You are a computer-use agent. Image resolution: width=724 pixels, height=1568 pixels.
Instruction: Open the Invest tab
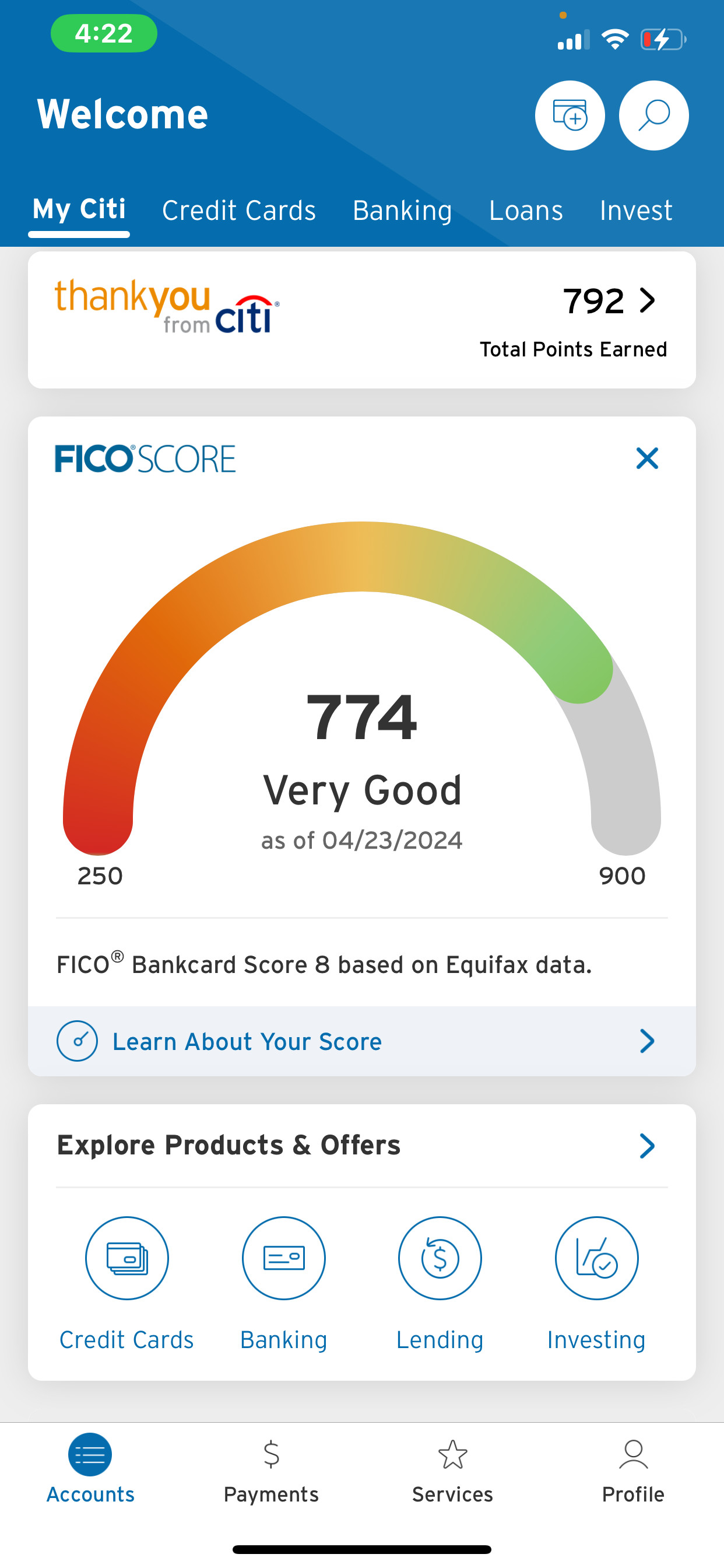(636, 211)
